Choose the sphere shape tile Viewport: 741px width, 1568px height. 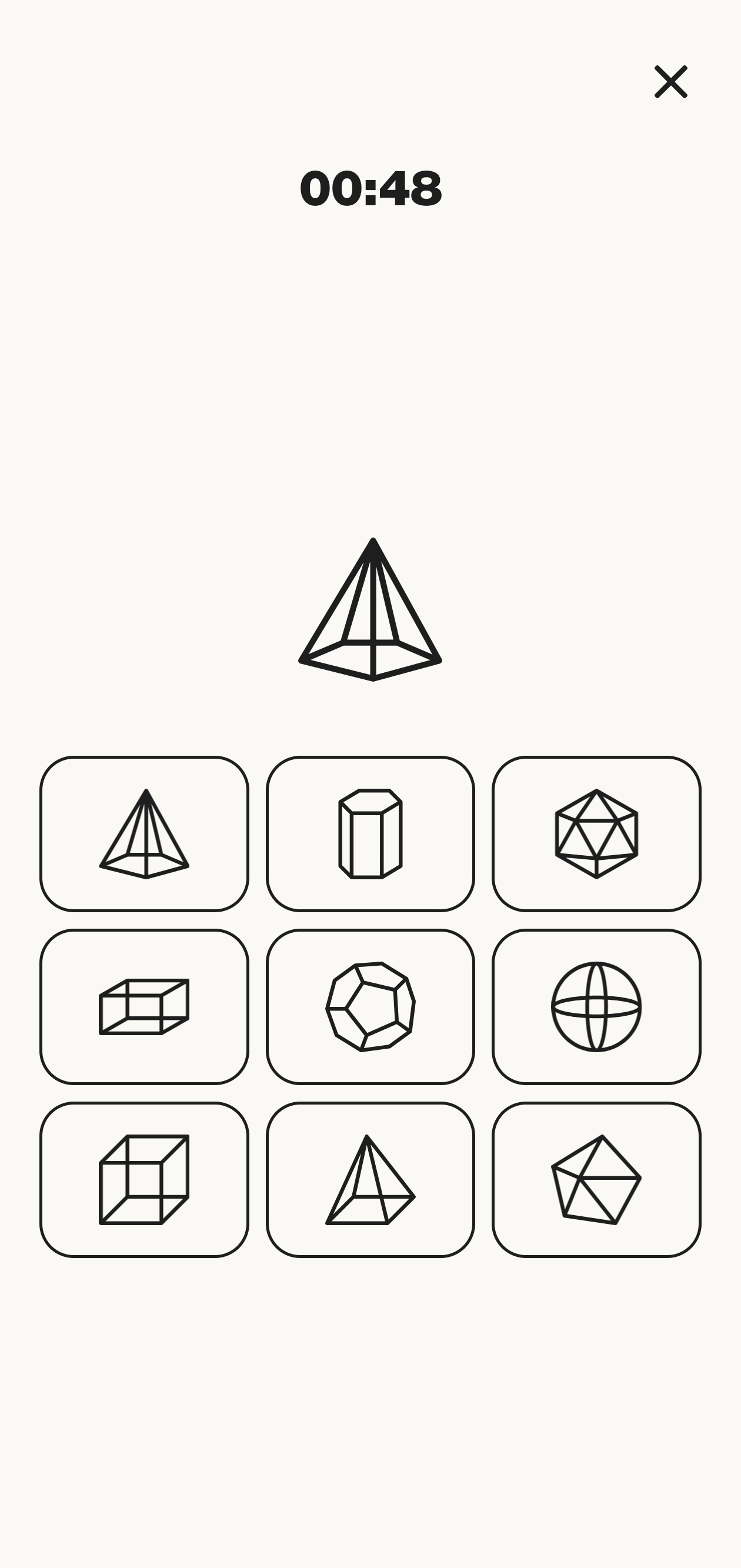point(596,1006)
